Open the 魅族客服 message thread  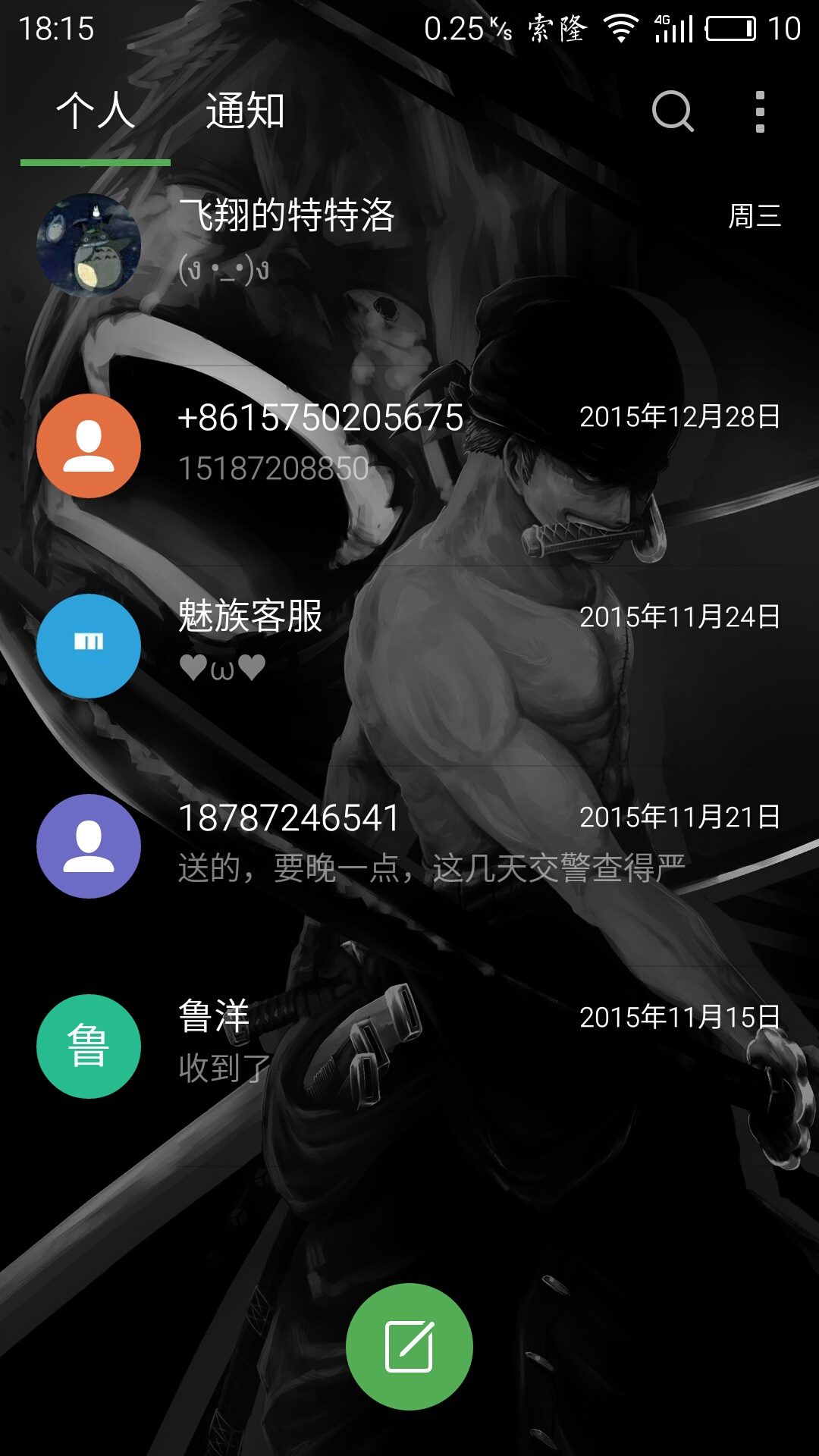coord(409,645)
